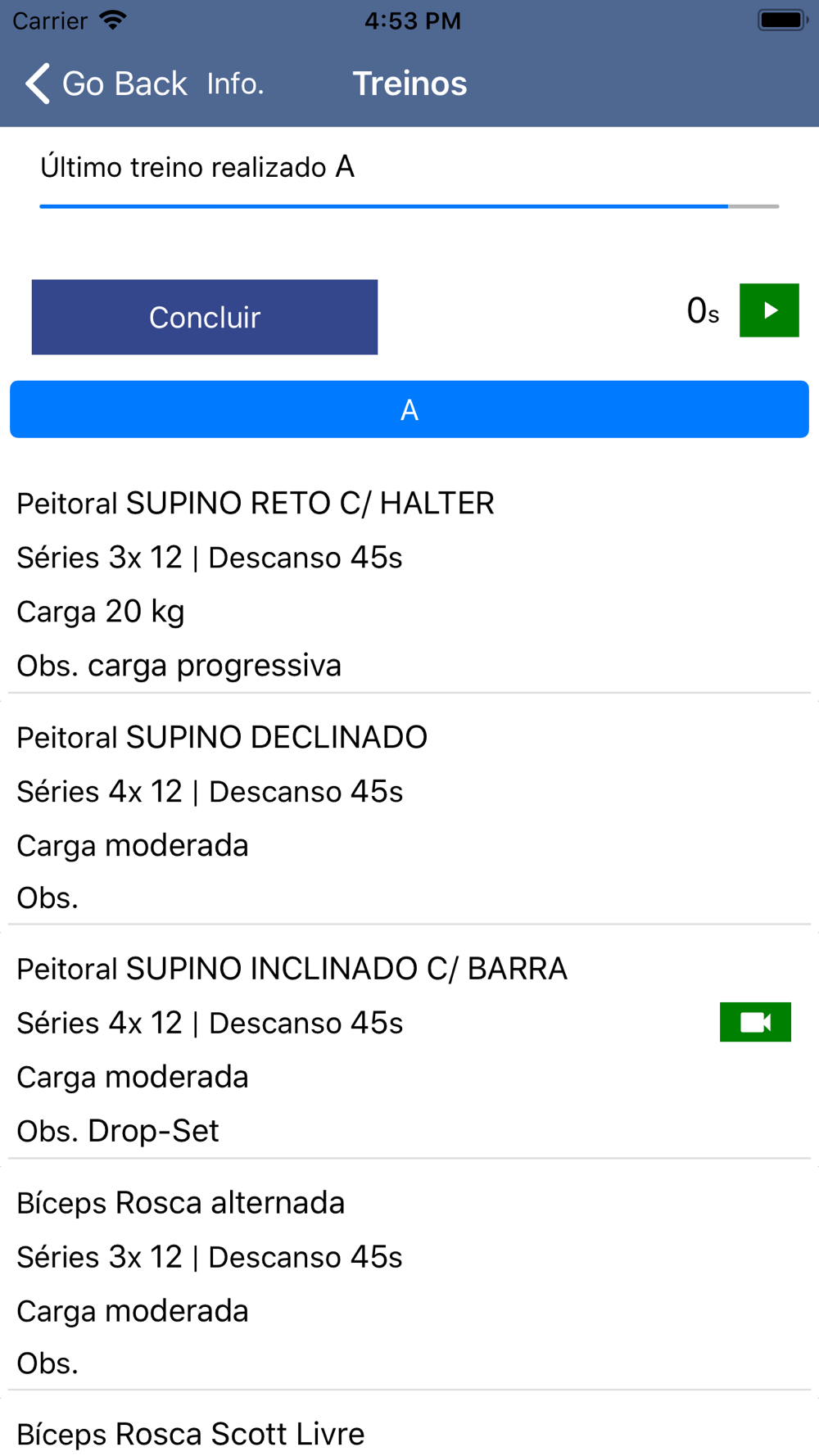The width and height of the screenshot is (819, 1456).
Task: Open the Info. option in the header
Action: click(235, 84)
